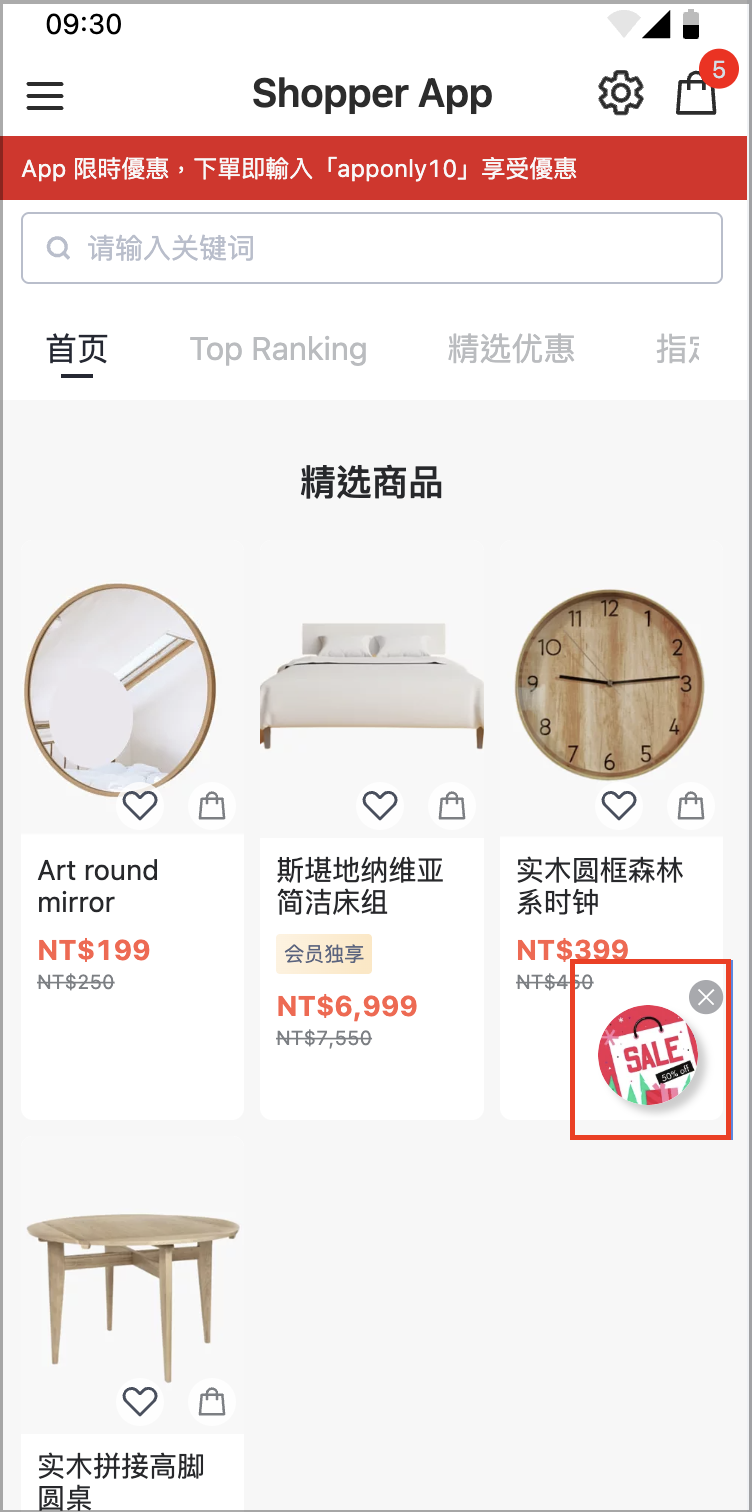This screenshot has width=752, height=1512.
Task: Open the hamburger drawer menu
Action: 45,96
